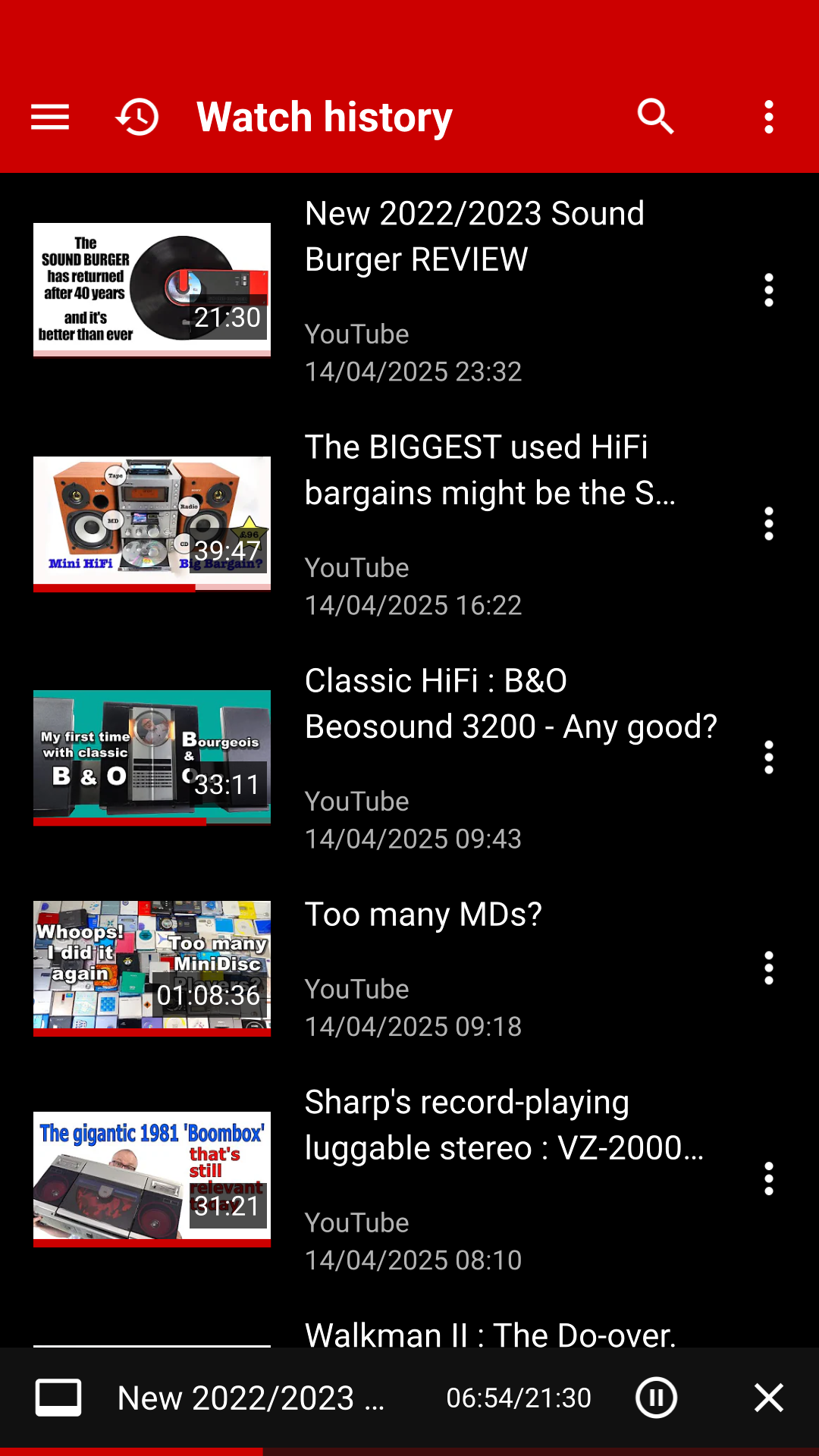
Task: Close the mini player
Action: point(769,1398)
